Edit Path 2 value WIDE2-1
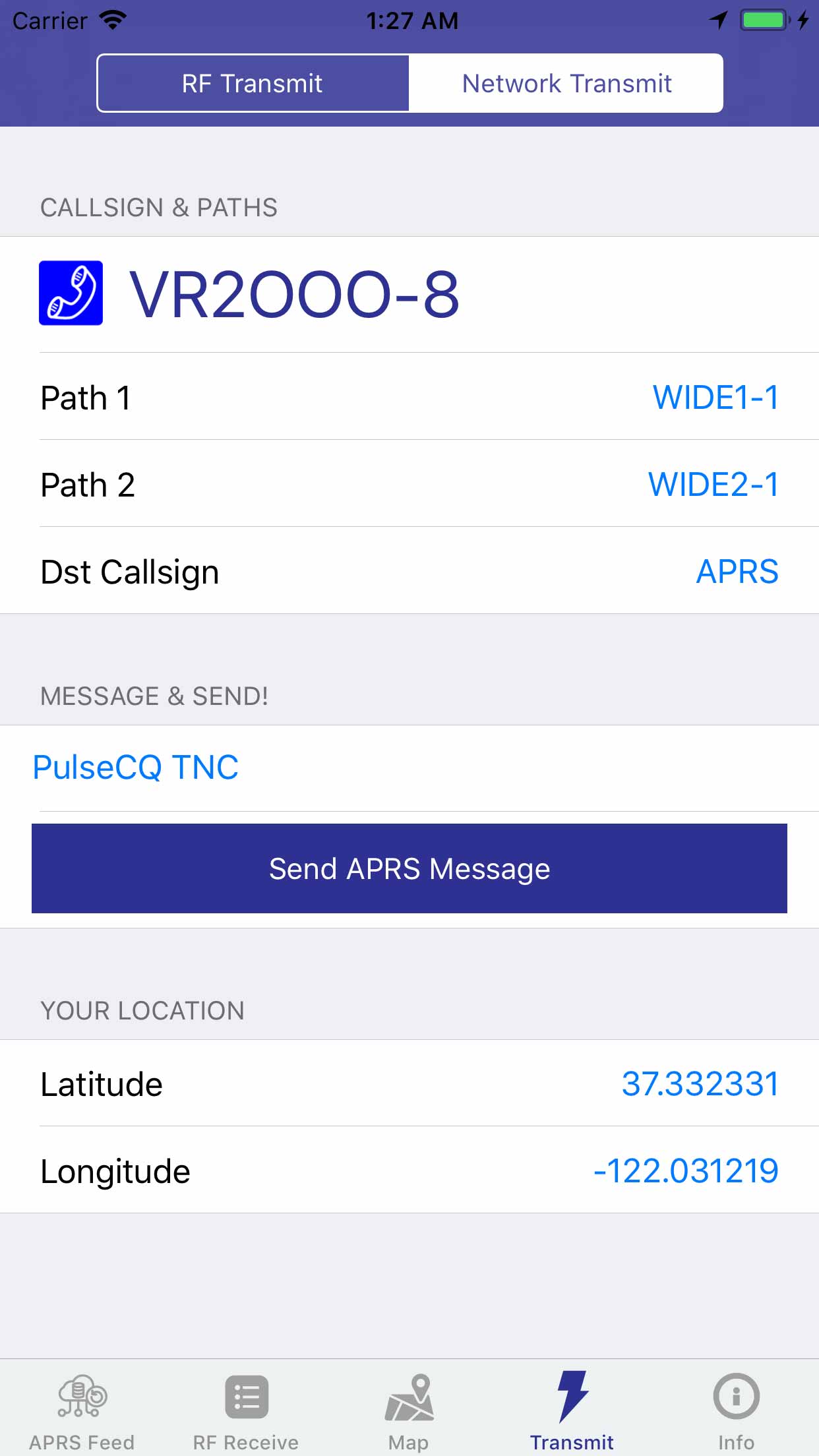819x1456 pixels. click(713, 485)
